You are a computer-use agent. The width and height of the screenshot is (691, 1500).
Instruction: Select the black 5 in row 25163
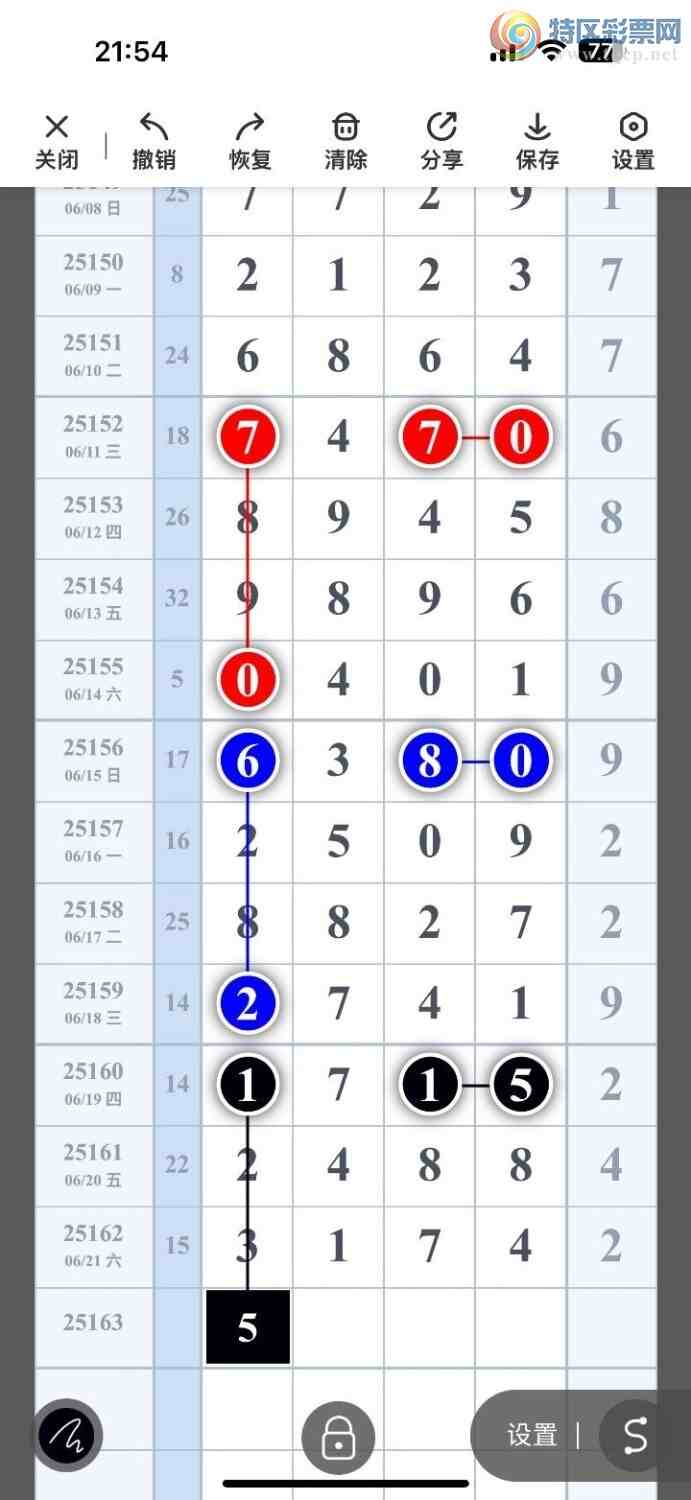[x=248, y=1327]
